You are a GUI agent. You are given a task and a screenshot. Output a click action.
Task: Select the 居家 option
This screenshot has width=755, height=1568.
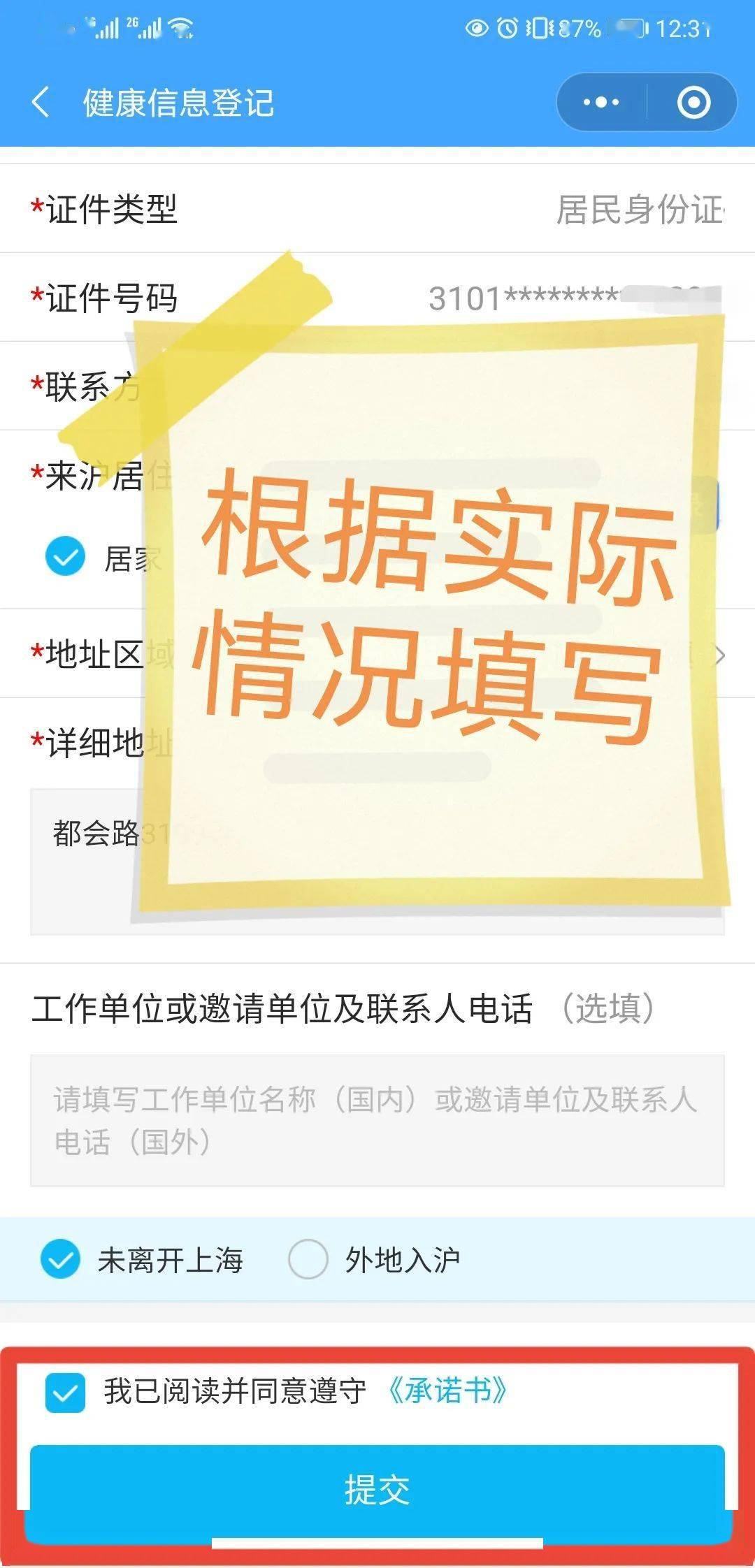pos(66,557)
